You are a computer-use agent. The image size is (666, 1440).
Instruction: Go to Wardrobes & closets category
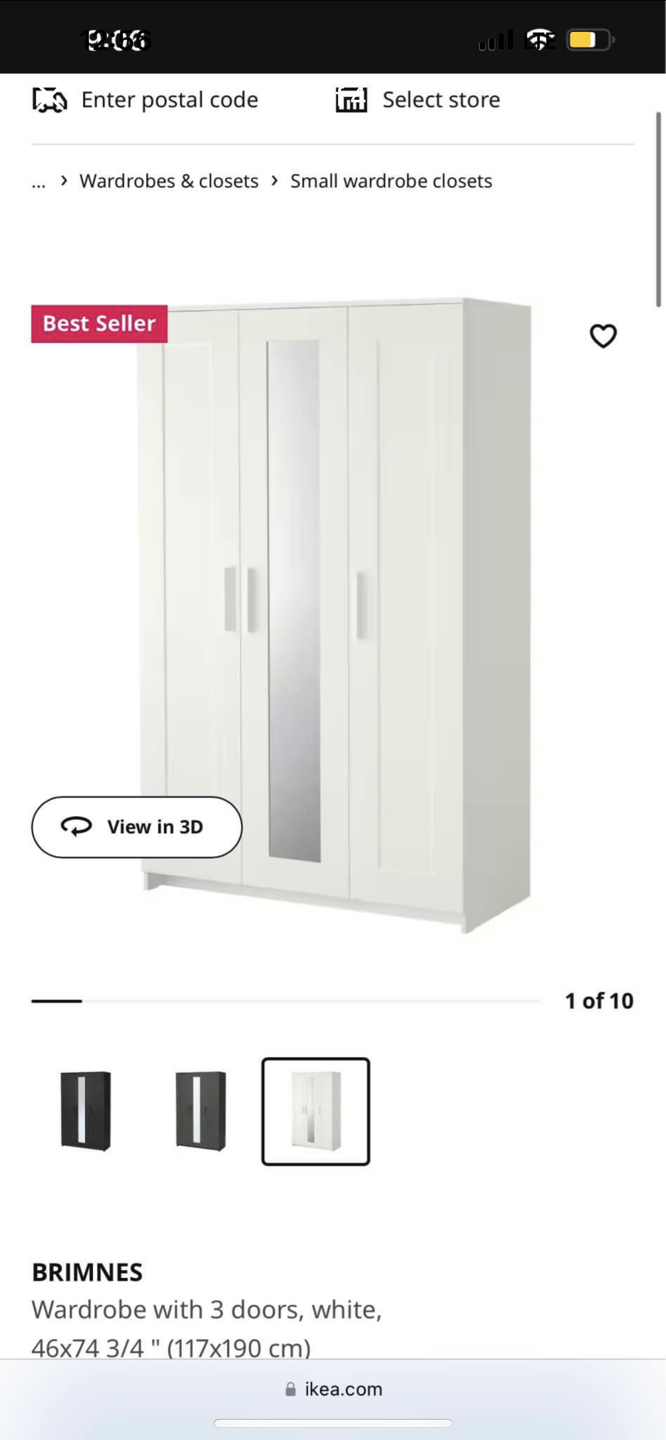coord(168,181)
